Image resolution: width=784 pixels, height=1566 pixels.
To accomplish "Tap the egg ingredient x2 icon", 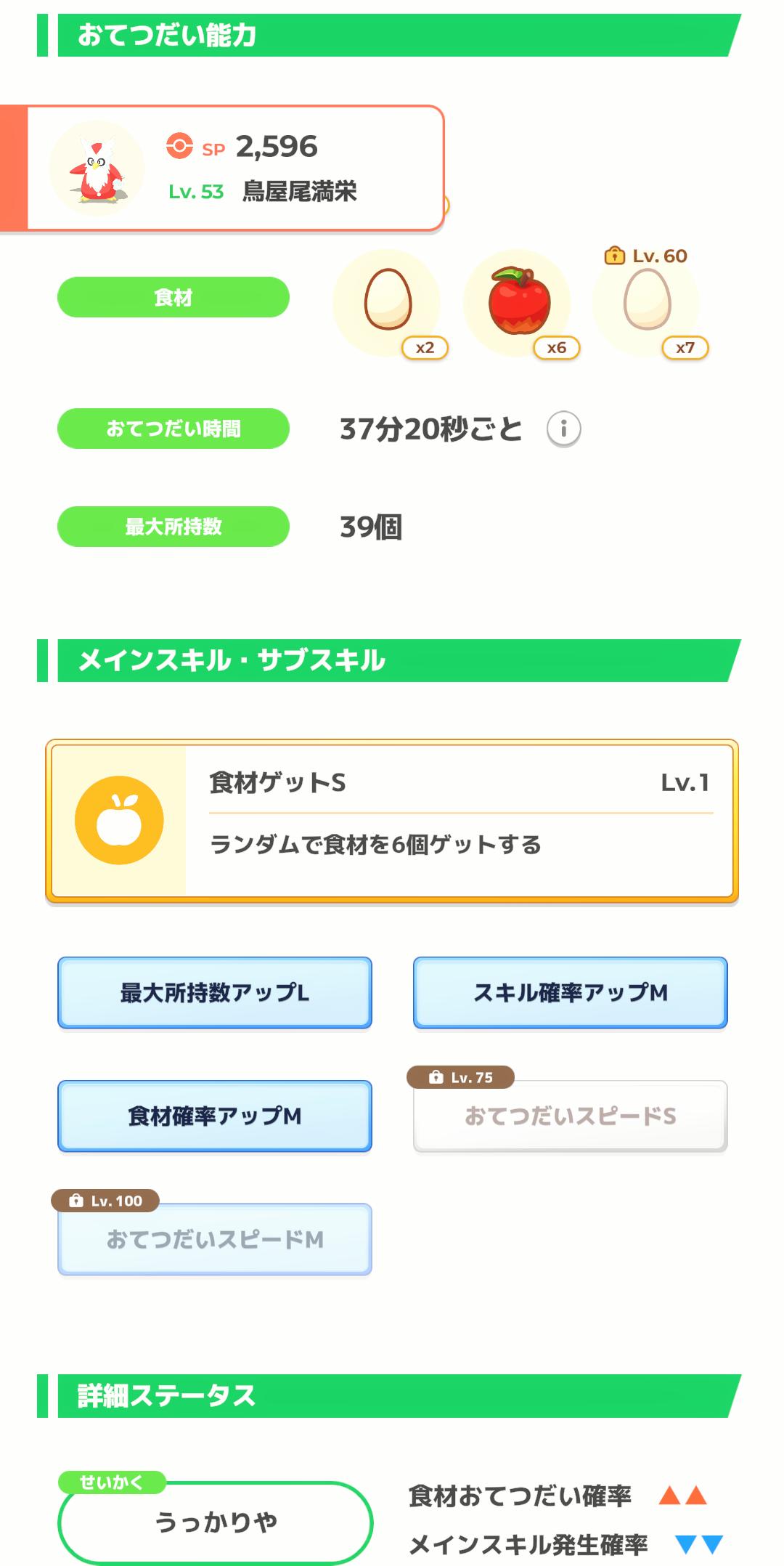I will 388,302.
